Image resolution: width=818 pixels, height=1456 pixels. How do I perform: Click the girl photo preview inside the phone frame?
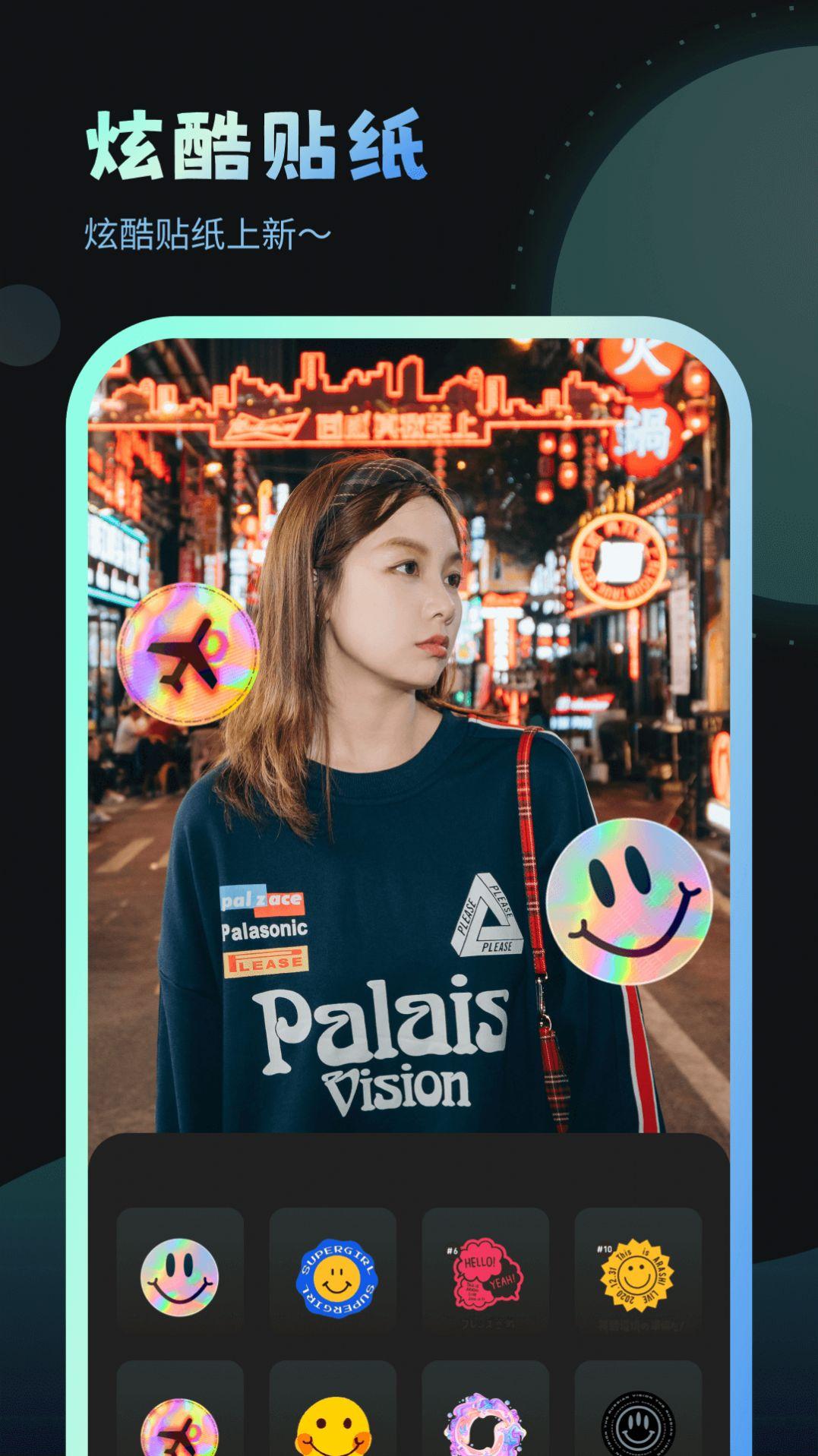point(403,722)
